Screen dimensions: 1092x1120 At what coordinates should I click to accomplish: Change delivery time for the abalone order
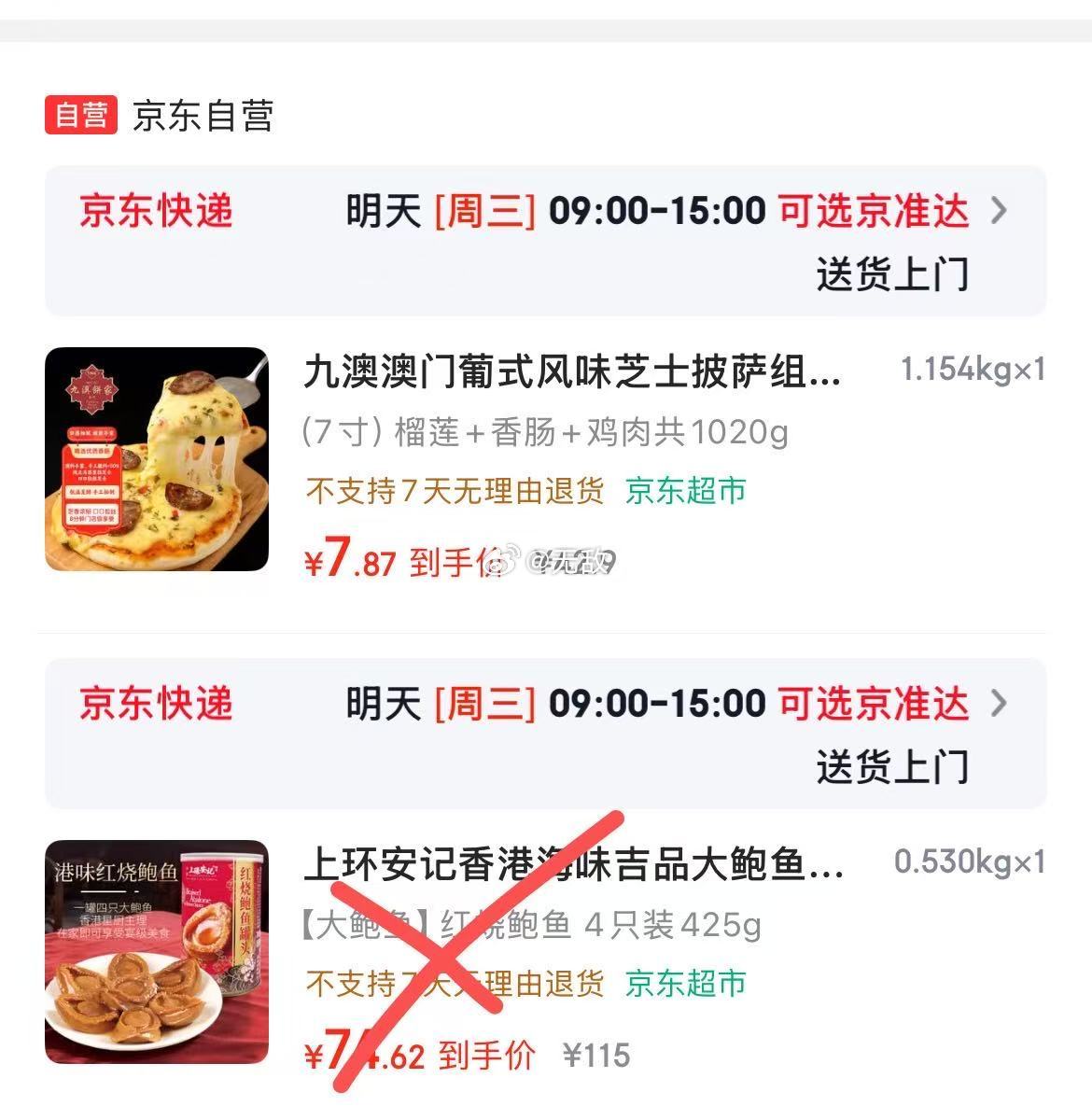(998, 704)
